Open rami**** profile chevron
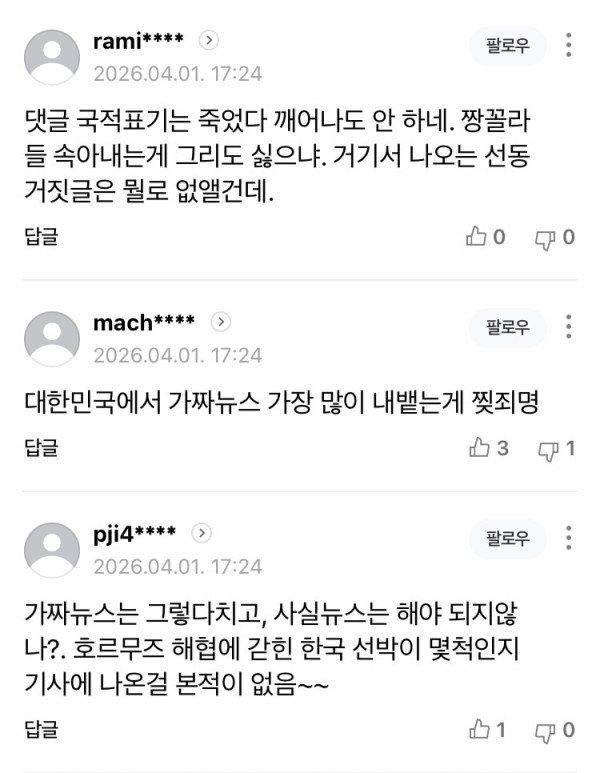This screenshot has width=600, height=773. point(209,41)
